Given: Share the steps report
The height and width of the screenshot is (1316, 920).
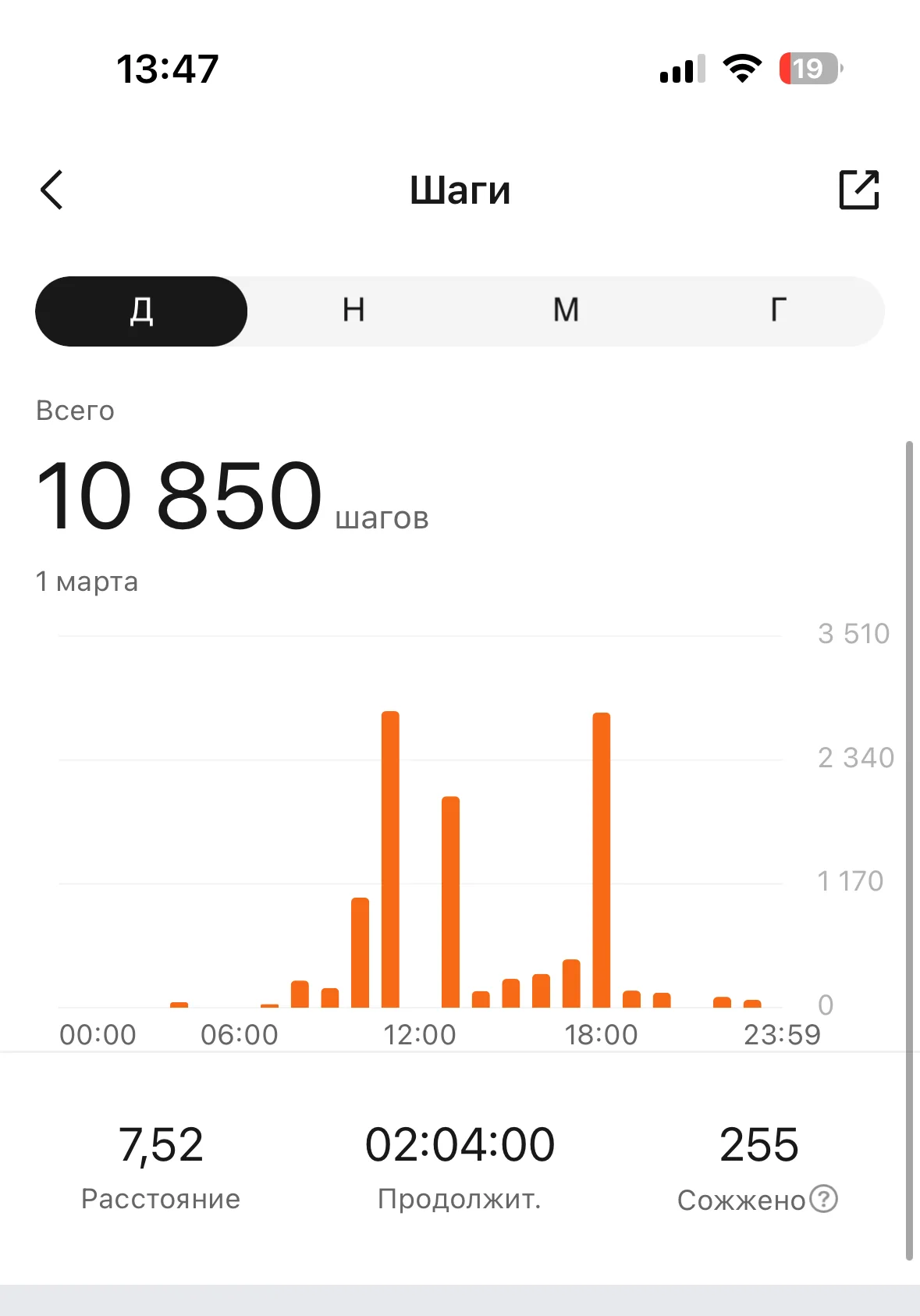Looking at the screenshot, I should tap(858, 190).
